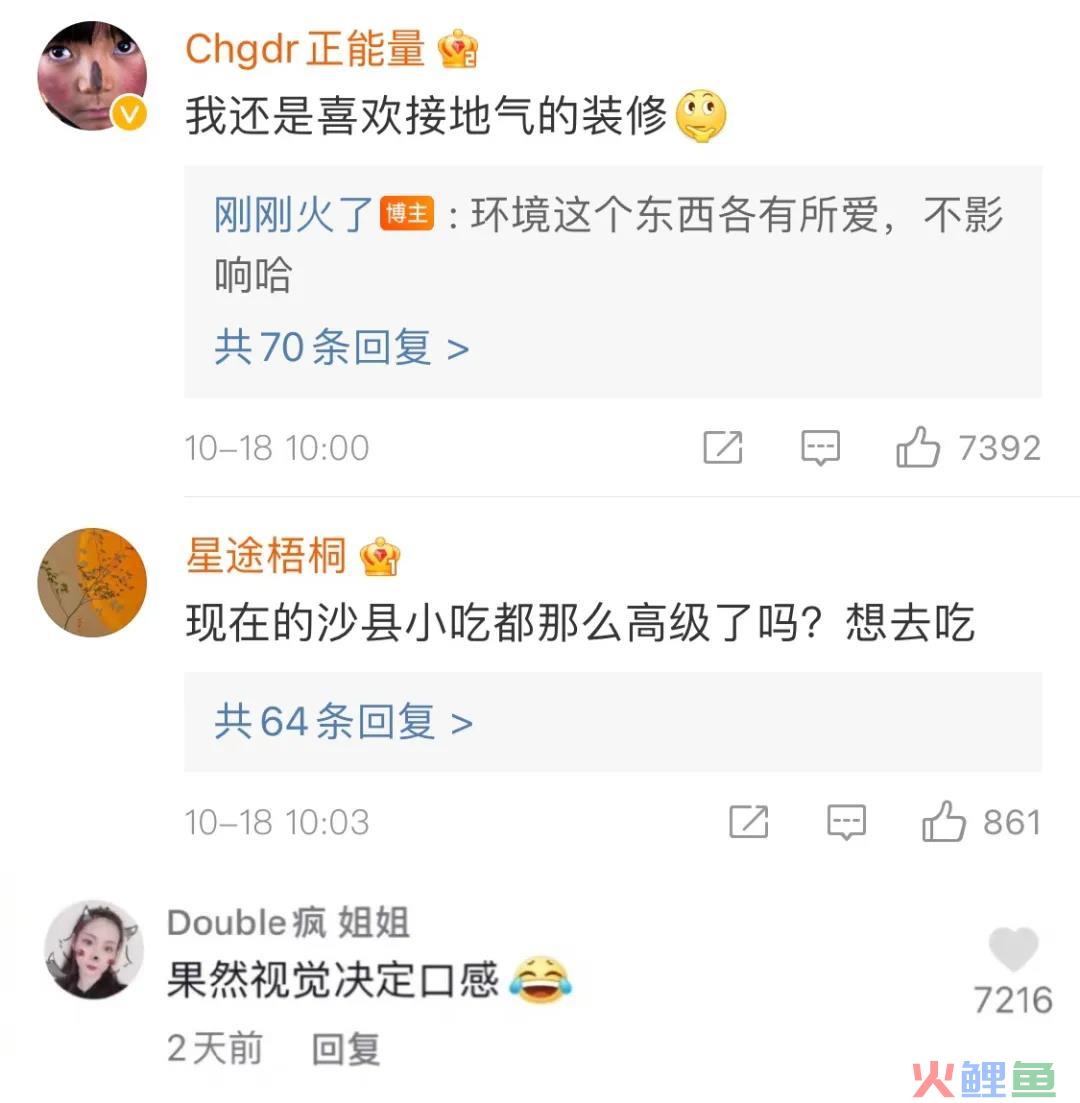The height and width of the screenshot is (1103, 1080).
Task: Open 星途梧桐's profile avatar
Action: [x=92, y=582]
